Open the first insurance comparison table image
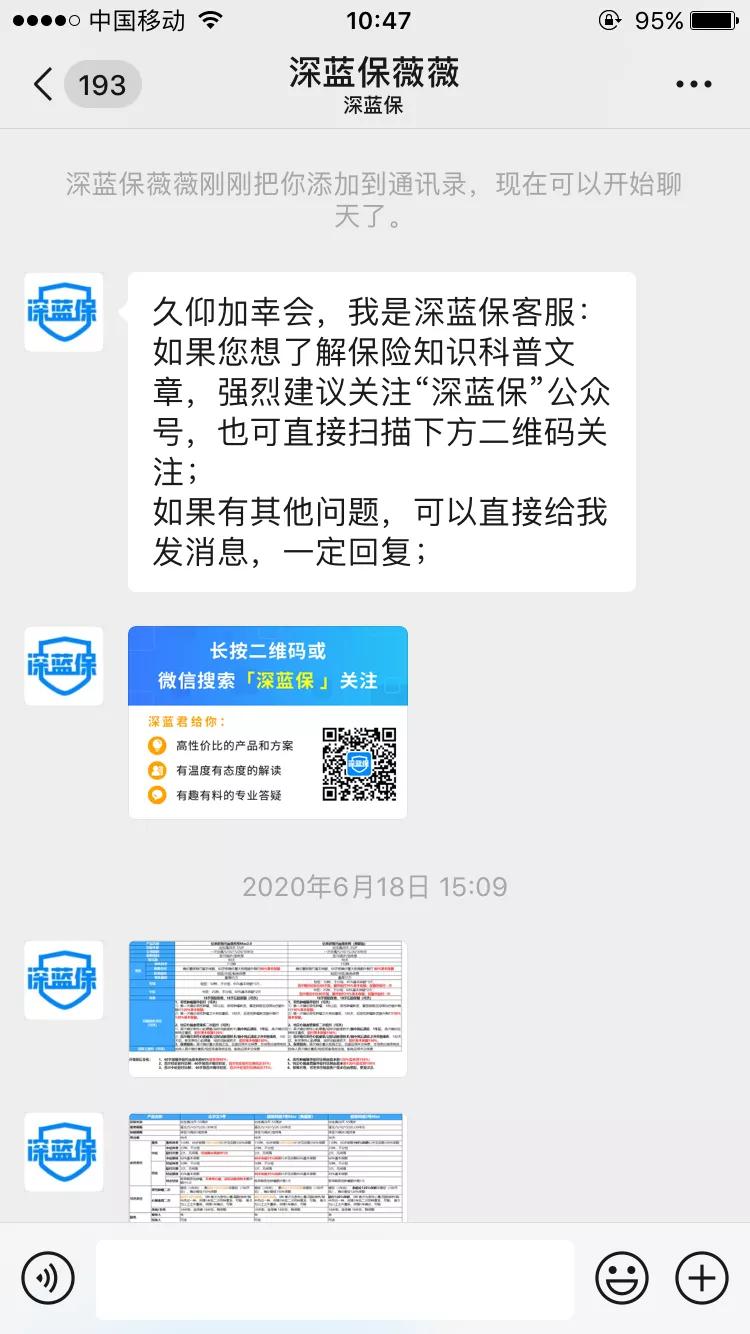750x1334 pixels. [x=268, y=1008]
